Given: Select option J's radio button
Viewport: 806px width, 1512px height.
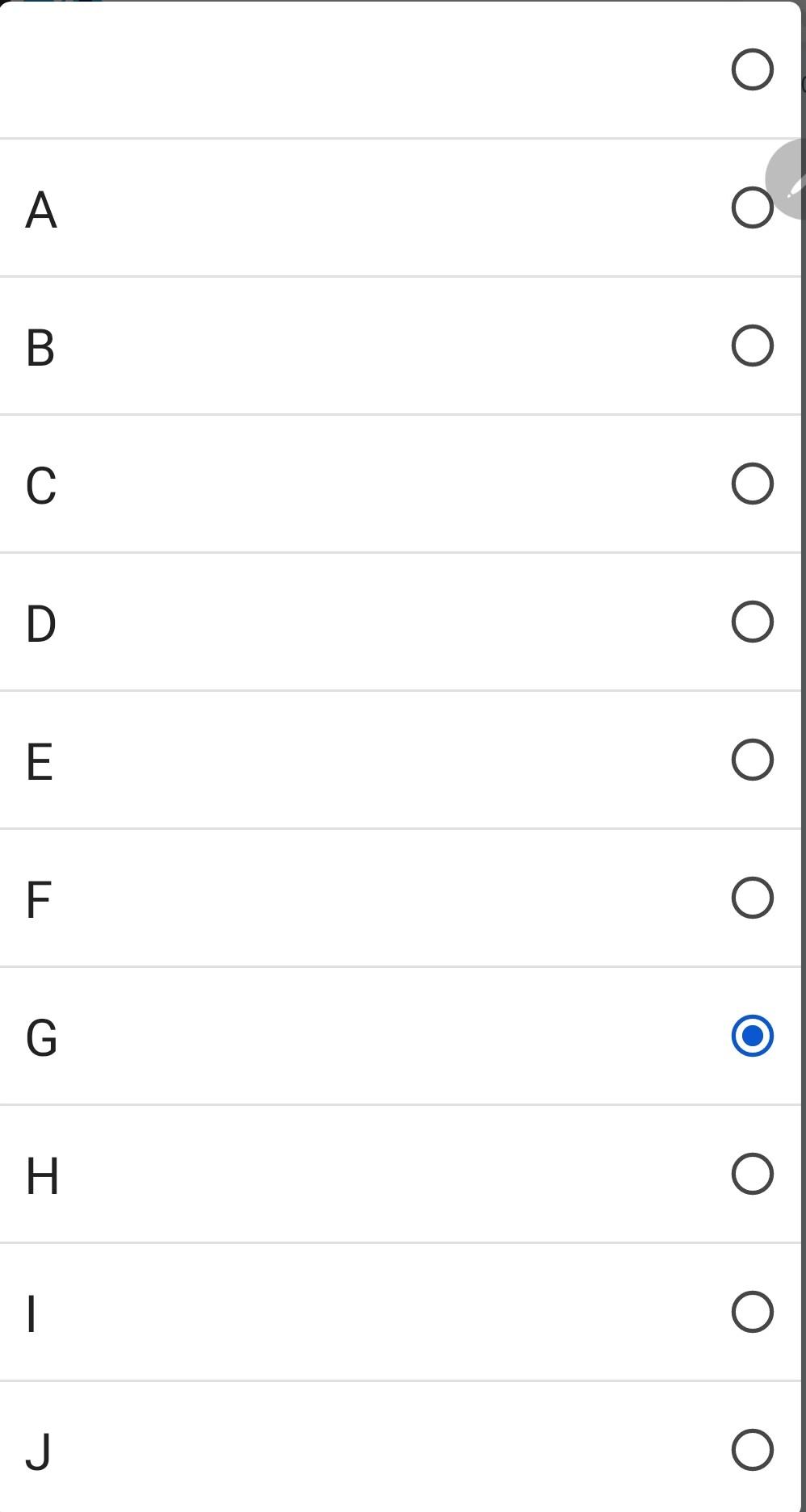Looking at the screenshot, I should pyautogui.click(x=751, y=1449).
